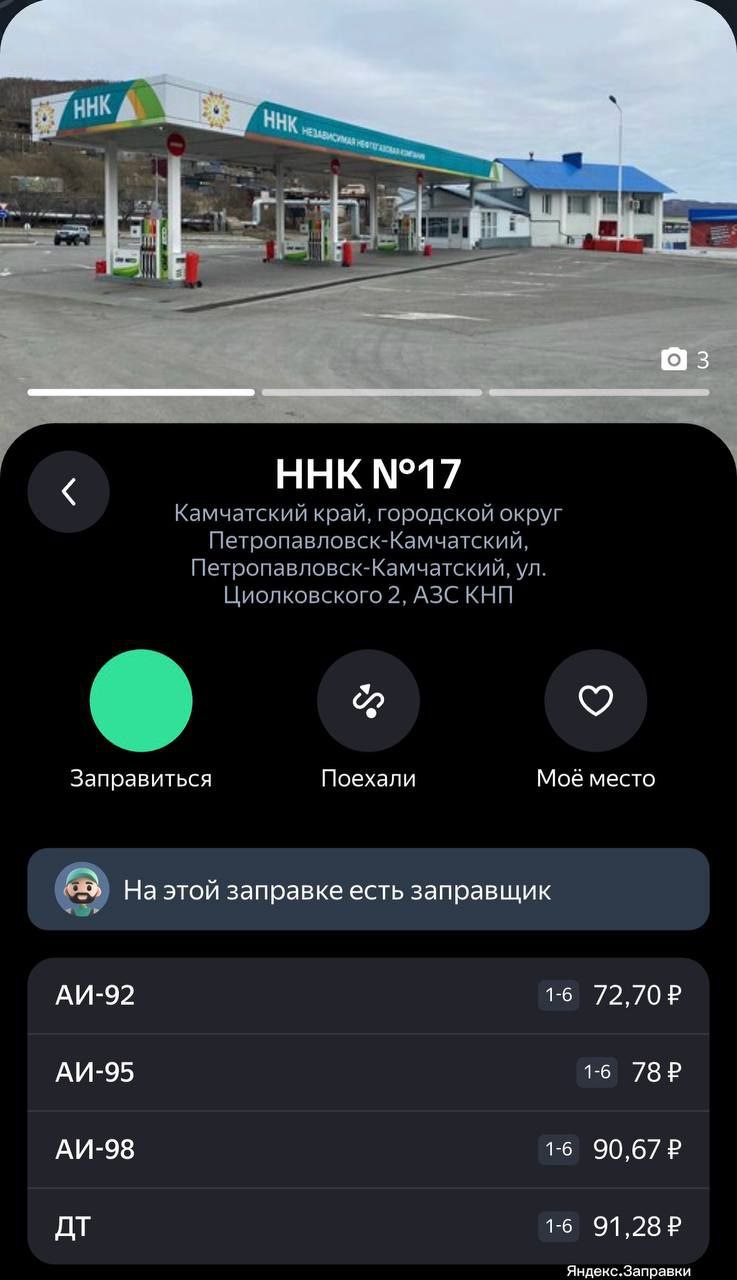The image size is (737, 1280).
Task: Choose the АИ-95 fuel row
Action: [368, 1072]
